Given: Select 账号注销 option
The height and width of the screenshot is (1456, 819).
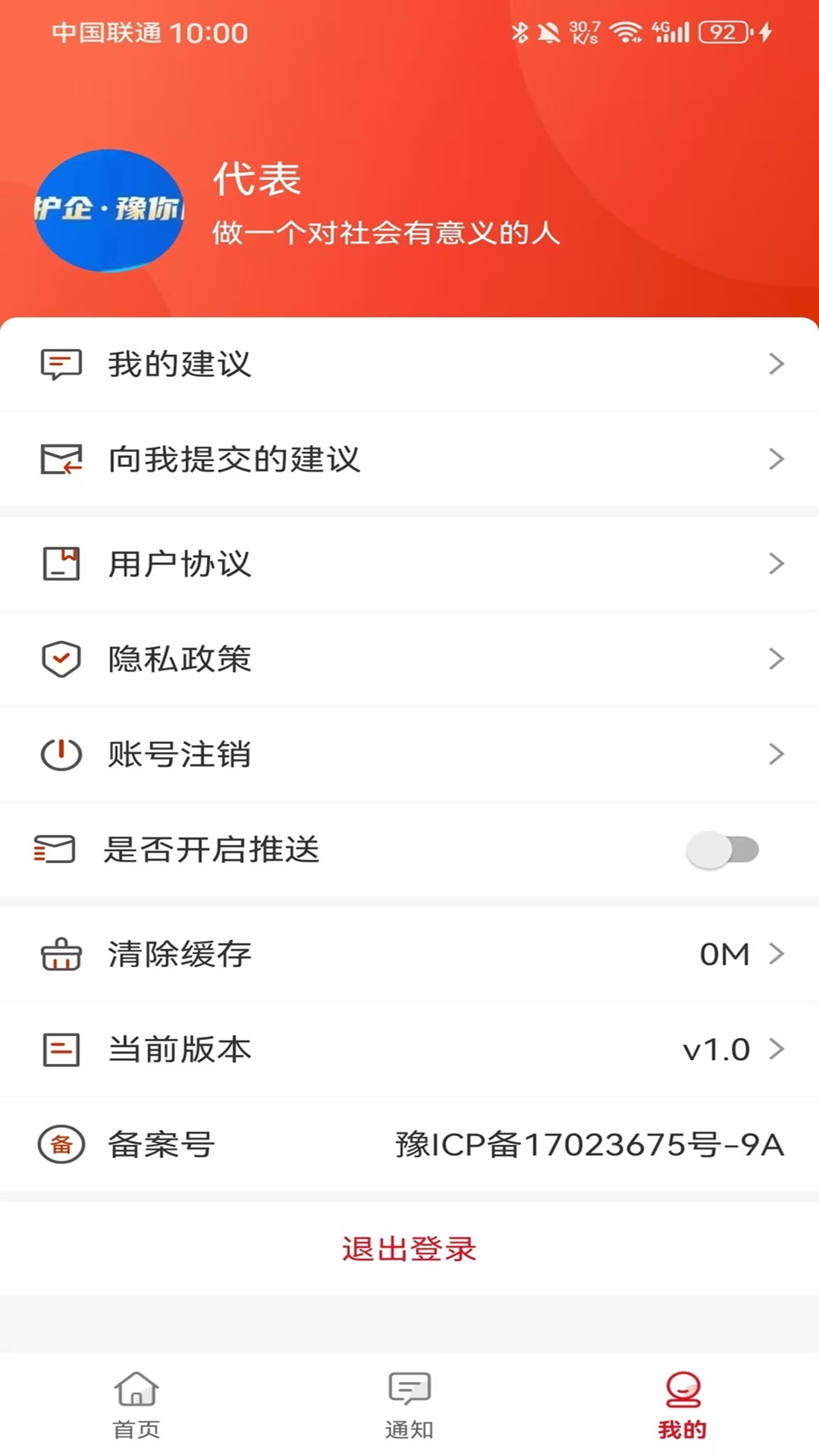Looking at the screenshot, I should point(409,755).
